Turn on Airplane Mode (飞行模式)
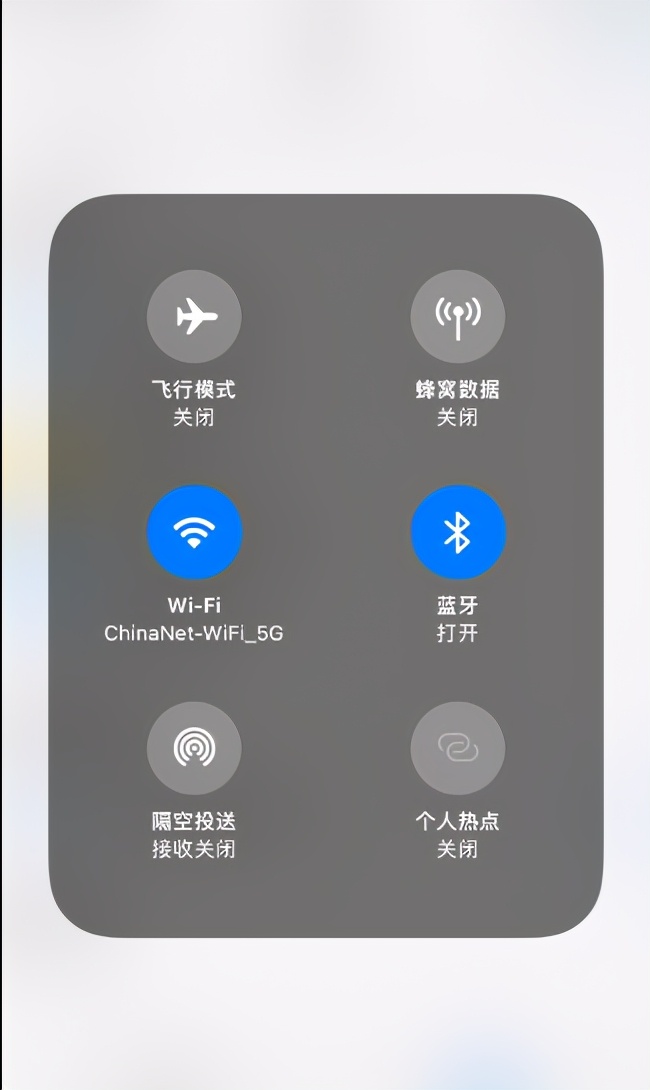Viewport: 650px width, 1090px height. coord(194,317)
